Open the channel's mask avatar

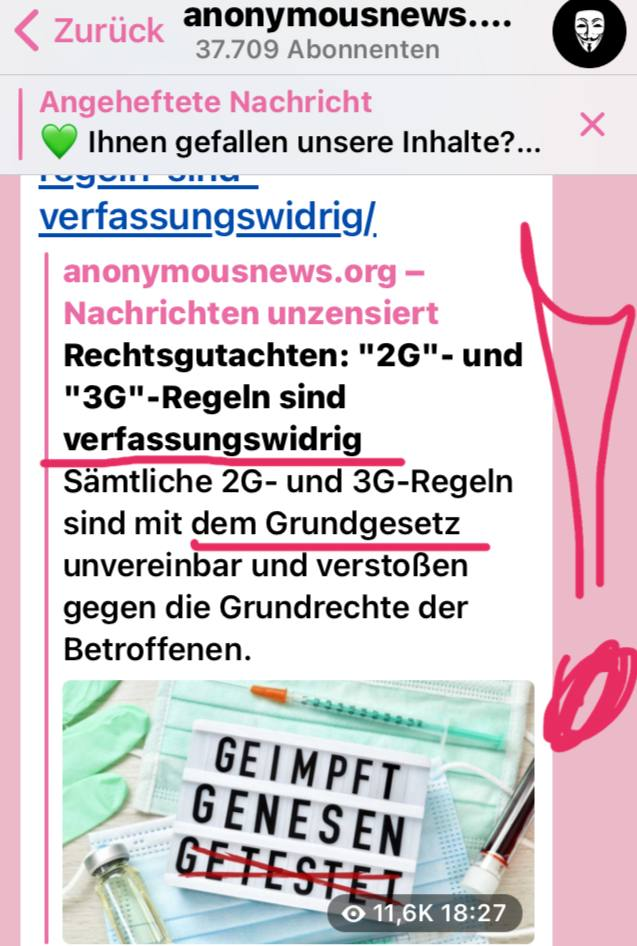click(589, 34)
